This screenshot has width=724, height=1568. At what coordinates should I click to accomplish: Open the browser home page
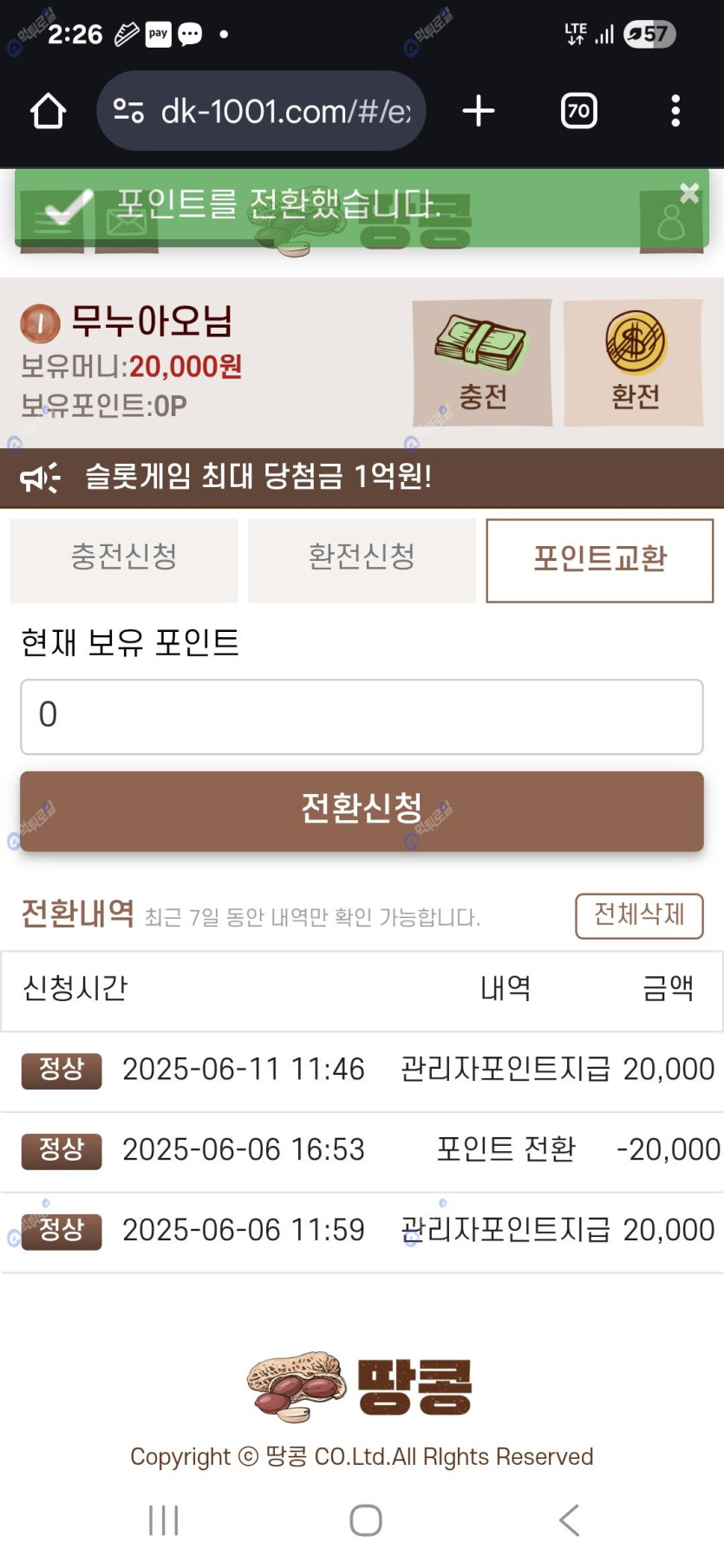click(48, 111)
